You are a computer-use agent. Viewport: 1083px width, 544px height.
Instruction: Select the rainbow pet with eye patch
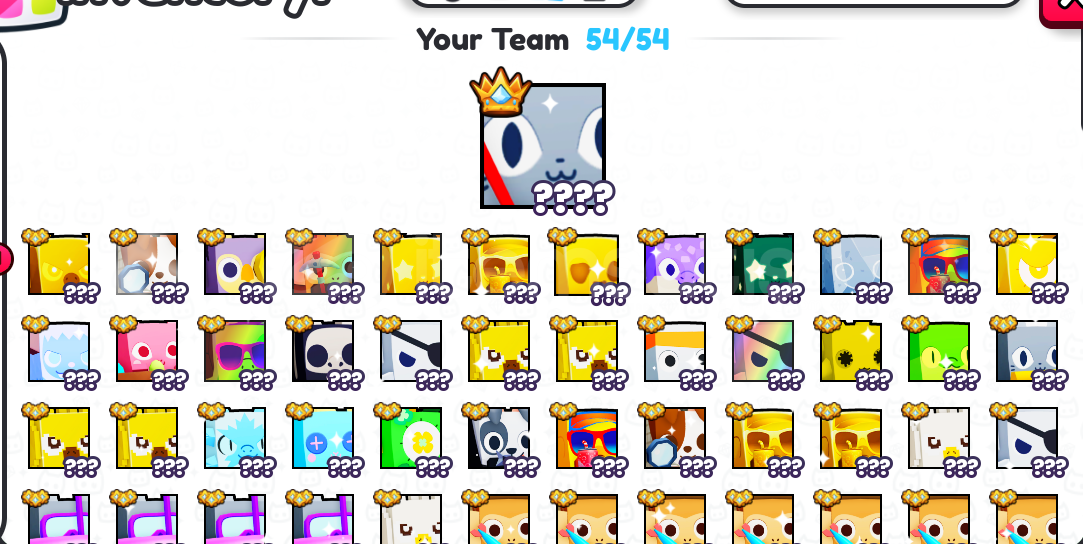click(763, 352)
